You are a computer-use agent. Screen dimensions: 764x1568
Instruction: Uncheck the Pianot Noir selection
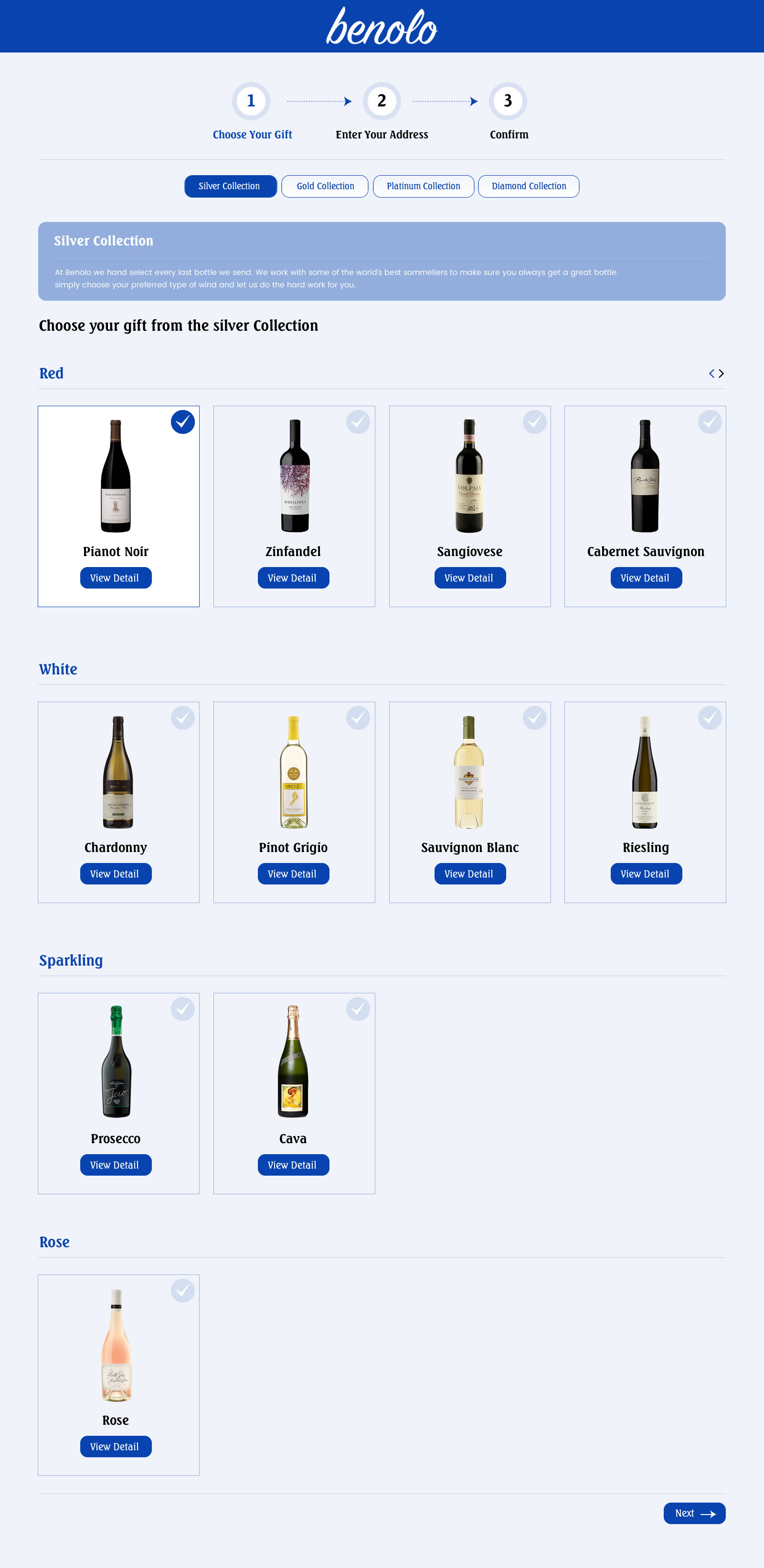[x=182, y=422]
